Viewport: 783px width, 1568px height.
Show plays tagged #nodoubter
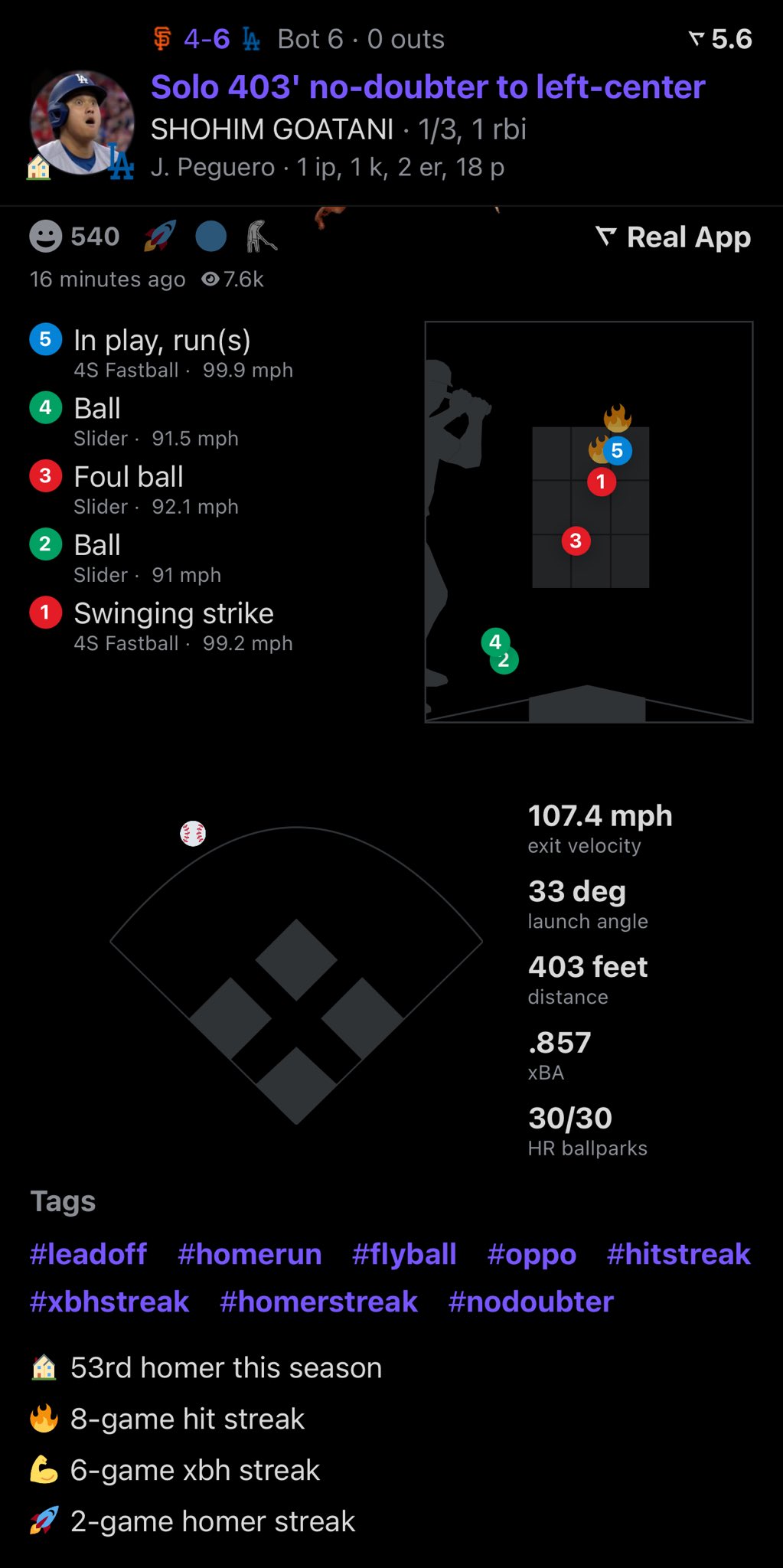[x=531, y=1302]
